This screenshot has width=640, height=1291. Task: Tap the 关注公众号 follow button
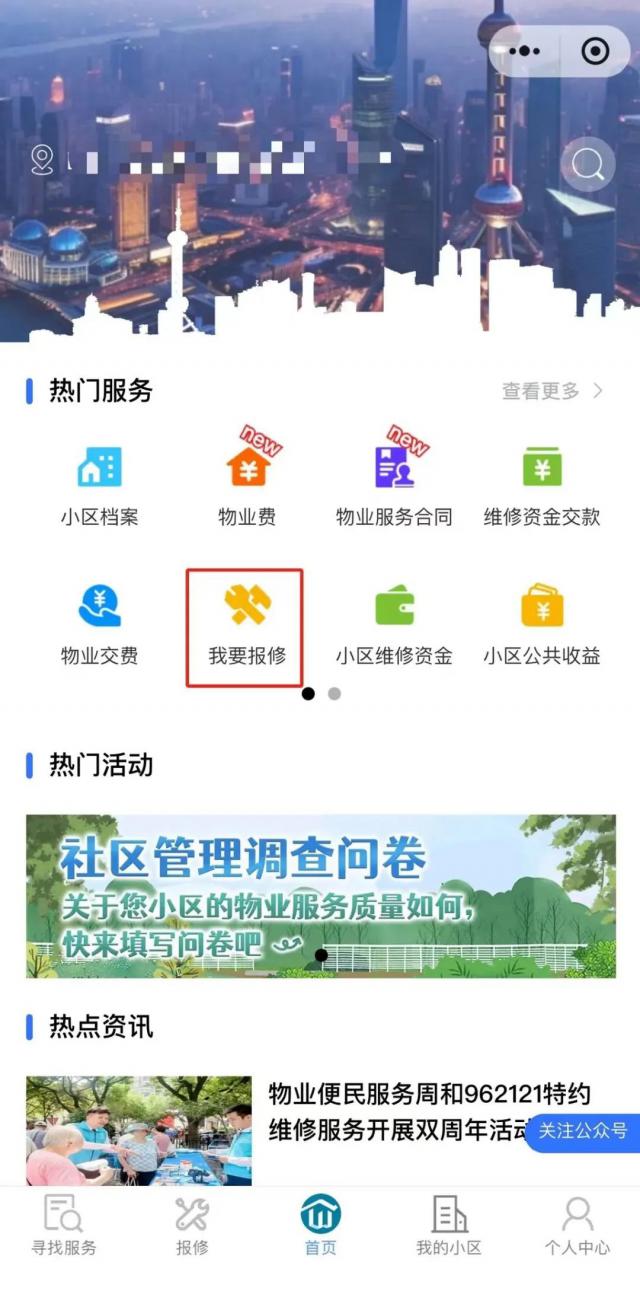[583, 1131]
